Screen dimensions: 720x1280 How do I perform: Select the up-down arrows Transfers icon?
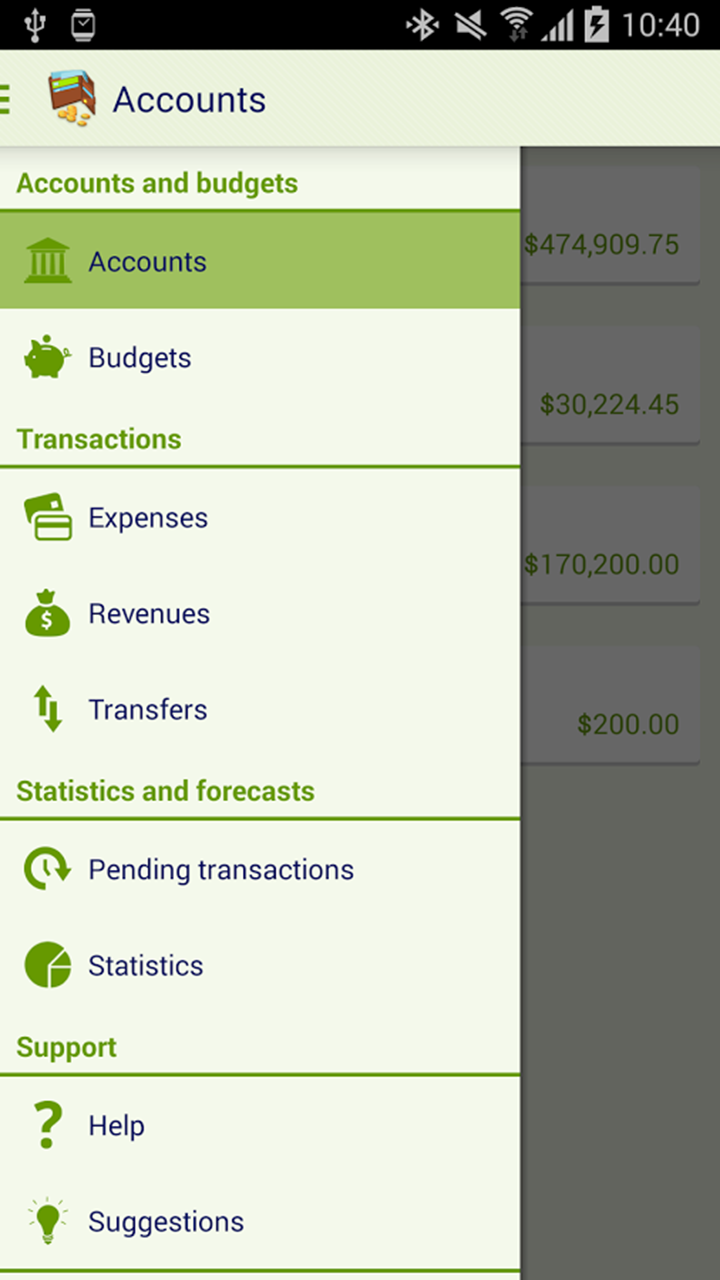click(45, 709)
